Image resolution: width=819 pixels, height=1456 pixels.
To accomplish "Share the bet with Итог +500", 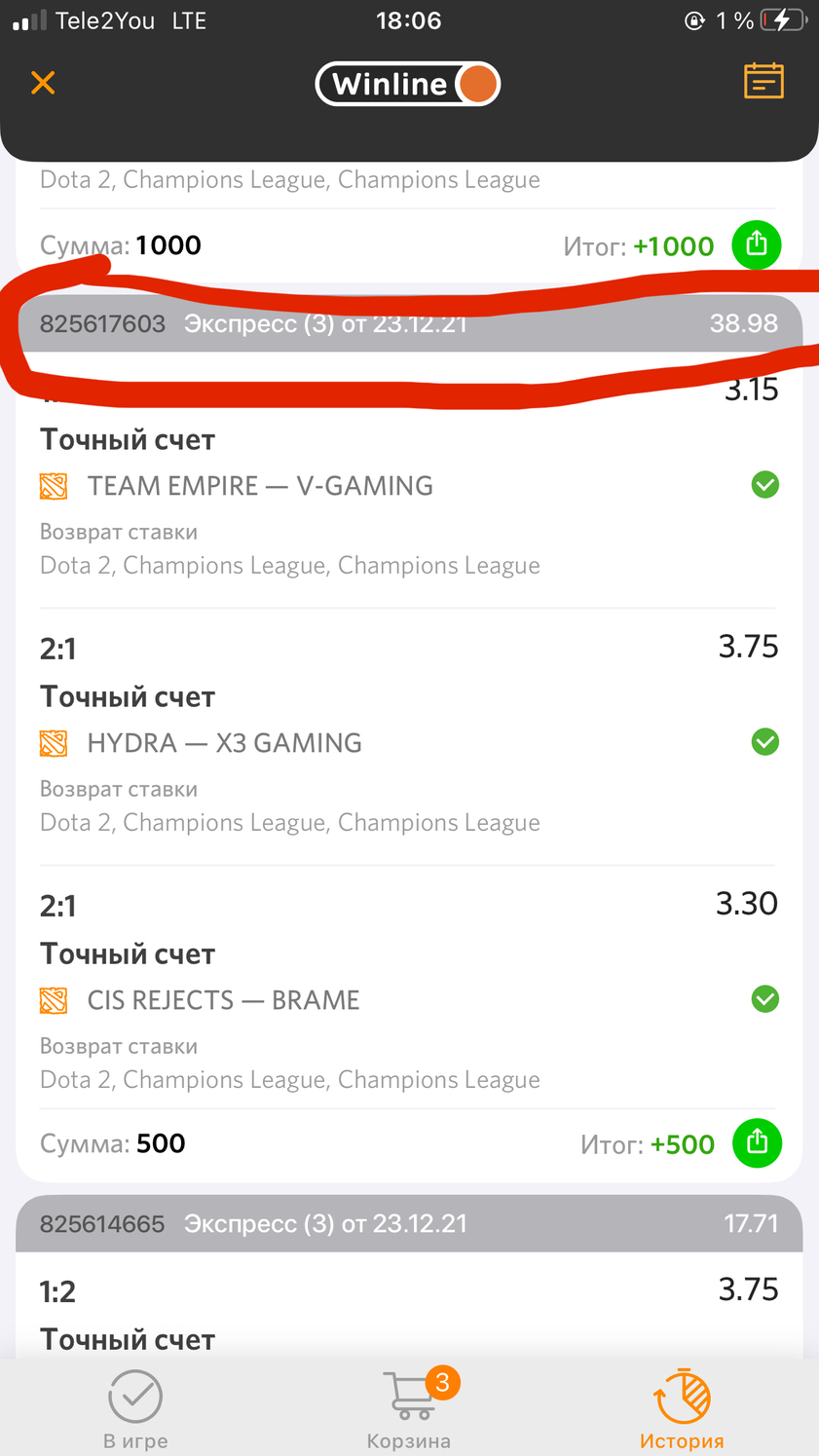I will click(757, 1142).
